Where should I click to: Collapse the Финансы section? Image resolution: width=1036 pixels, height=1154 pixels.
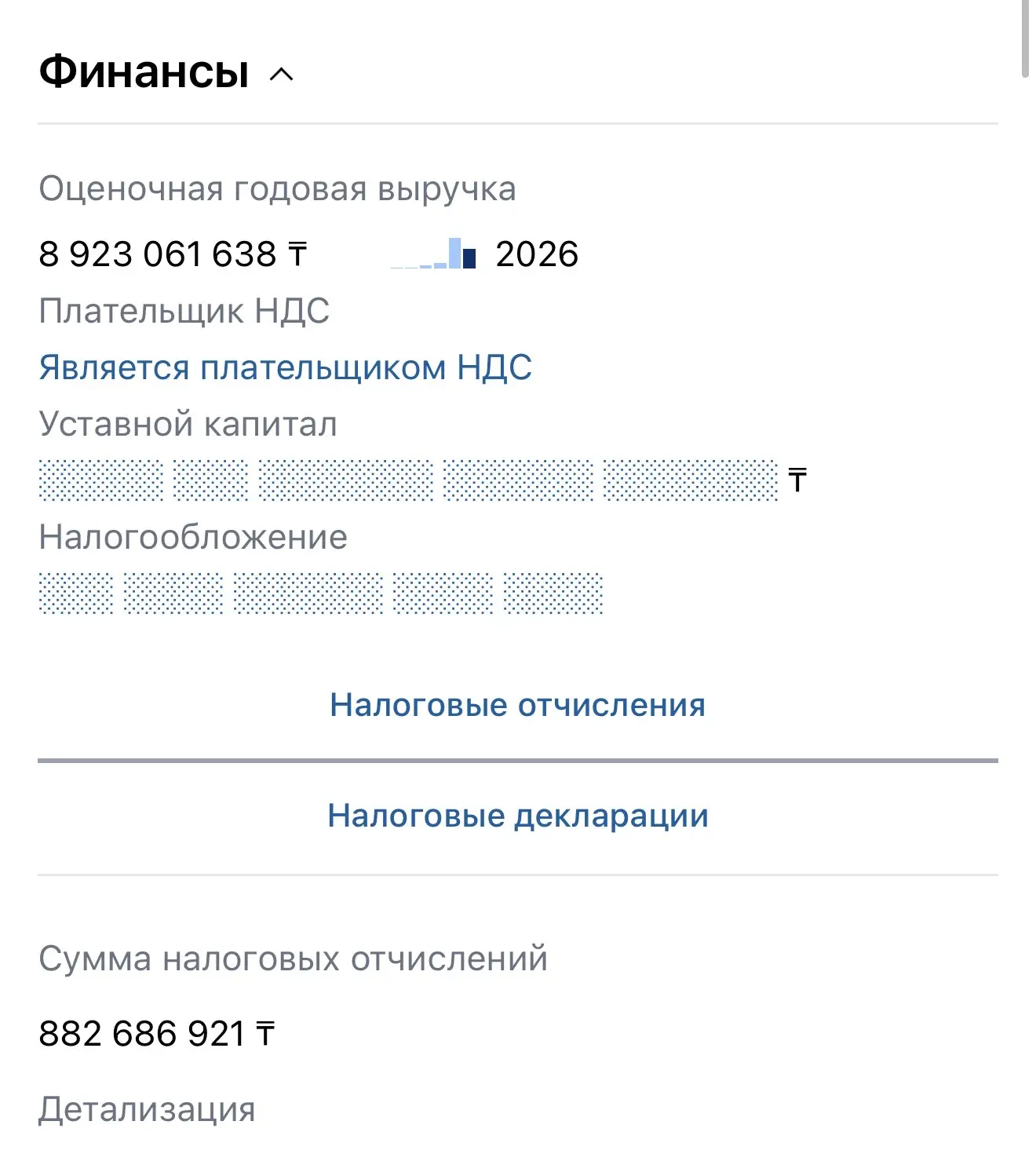pyautogui.click(x=281, y=75)
